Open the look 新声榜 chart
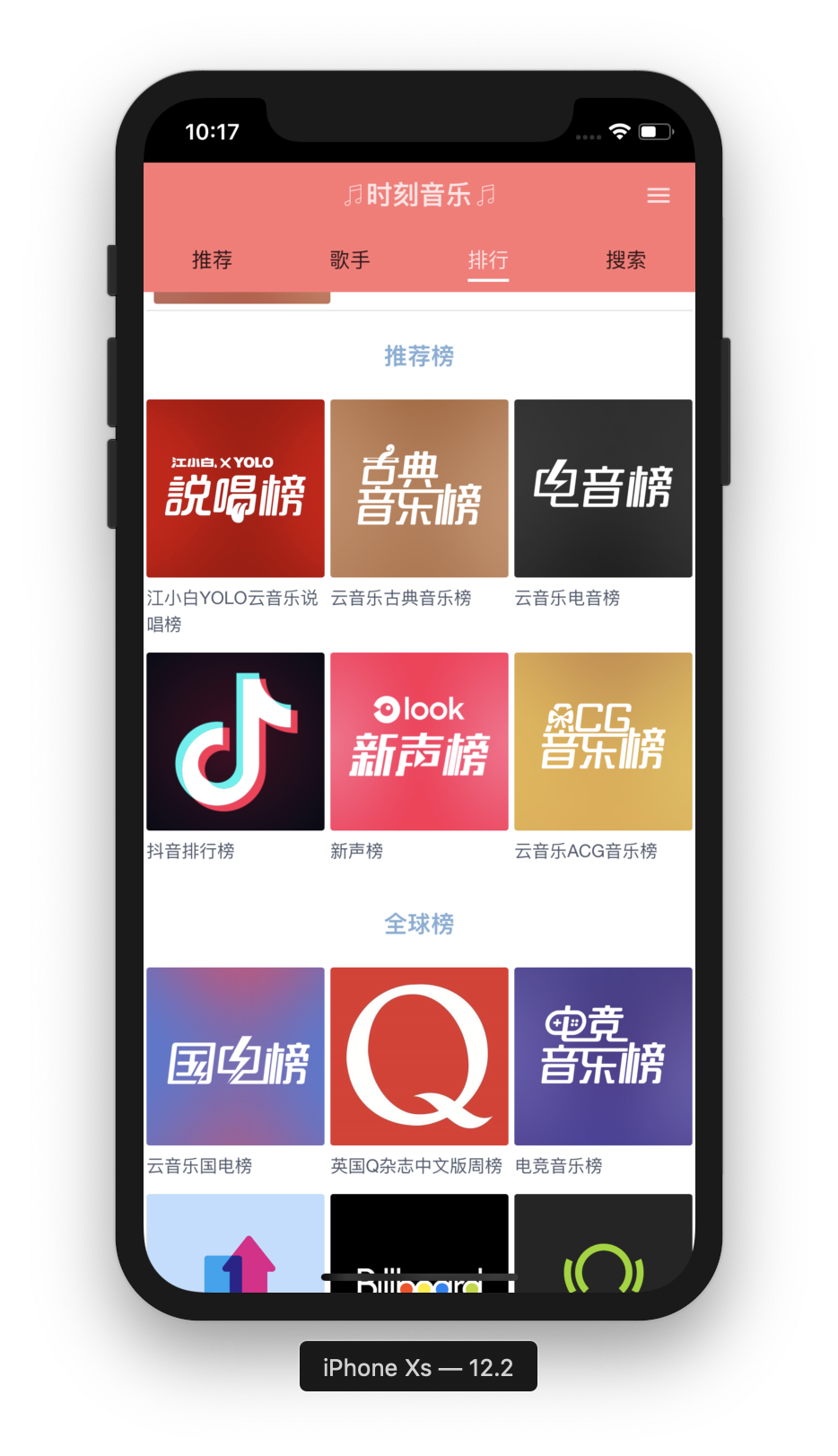The width and height of the screenshot is (838, 1456). [419, 741]
